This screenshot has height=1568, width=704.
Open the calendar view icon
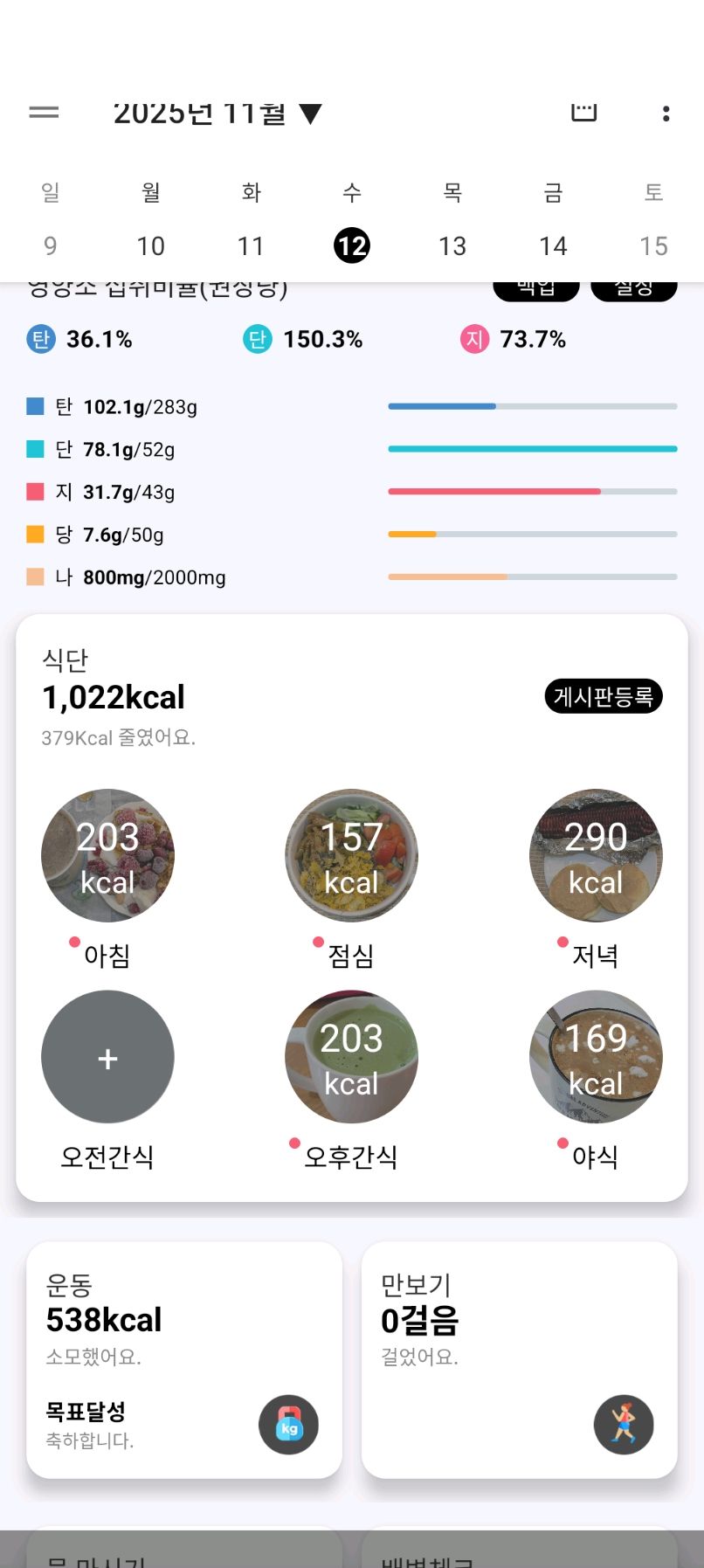click(583, 112)
